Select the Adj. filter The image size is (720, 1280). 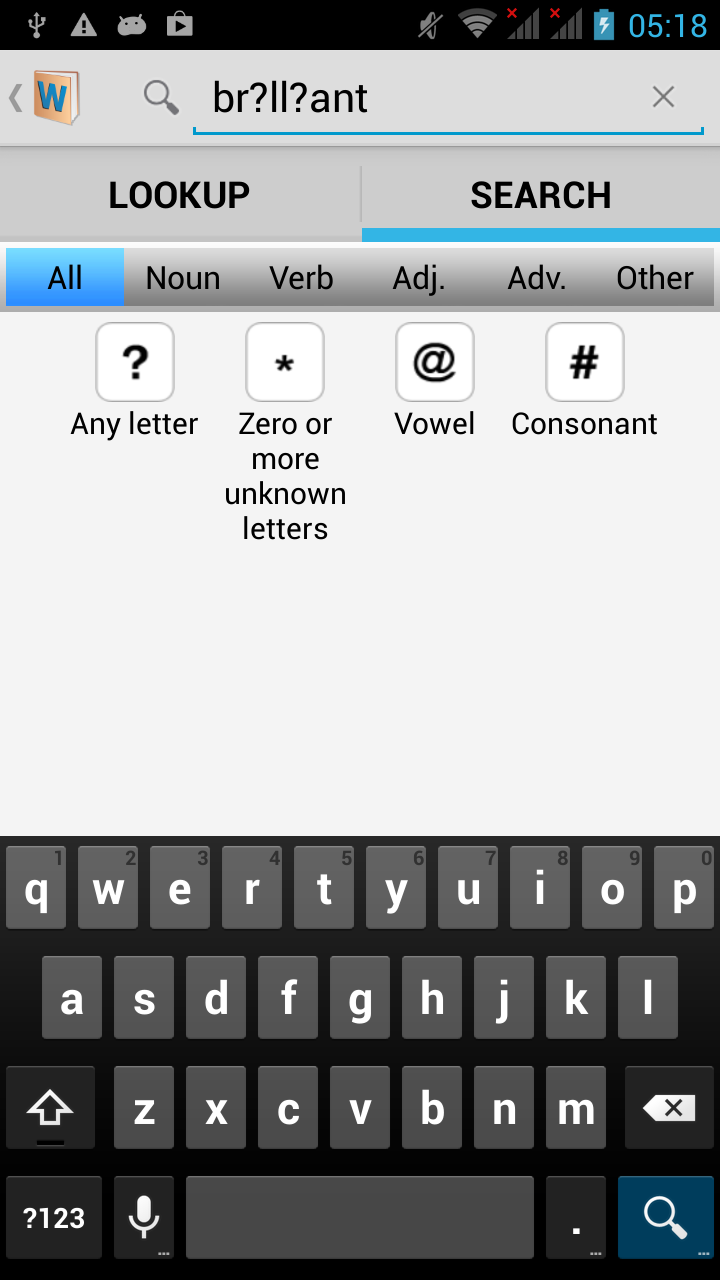pos(419,277)
